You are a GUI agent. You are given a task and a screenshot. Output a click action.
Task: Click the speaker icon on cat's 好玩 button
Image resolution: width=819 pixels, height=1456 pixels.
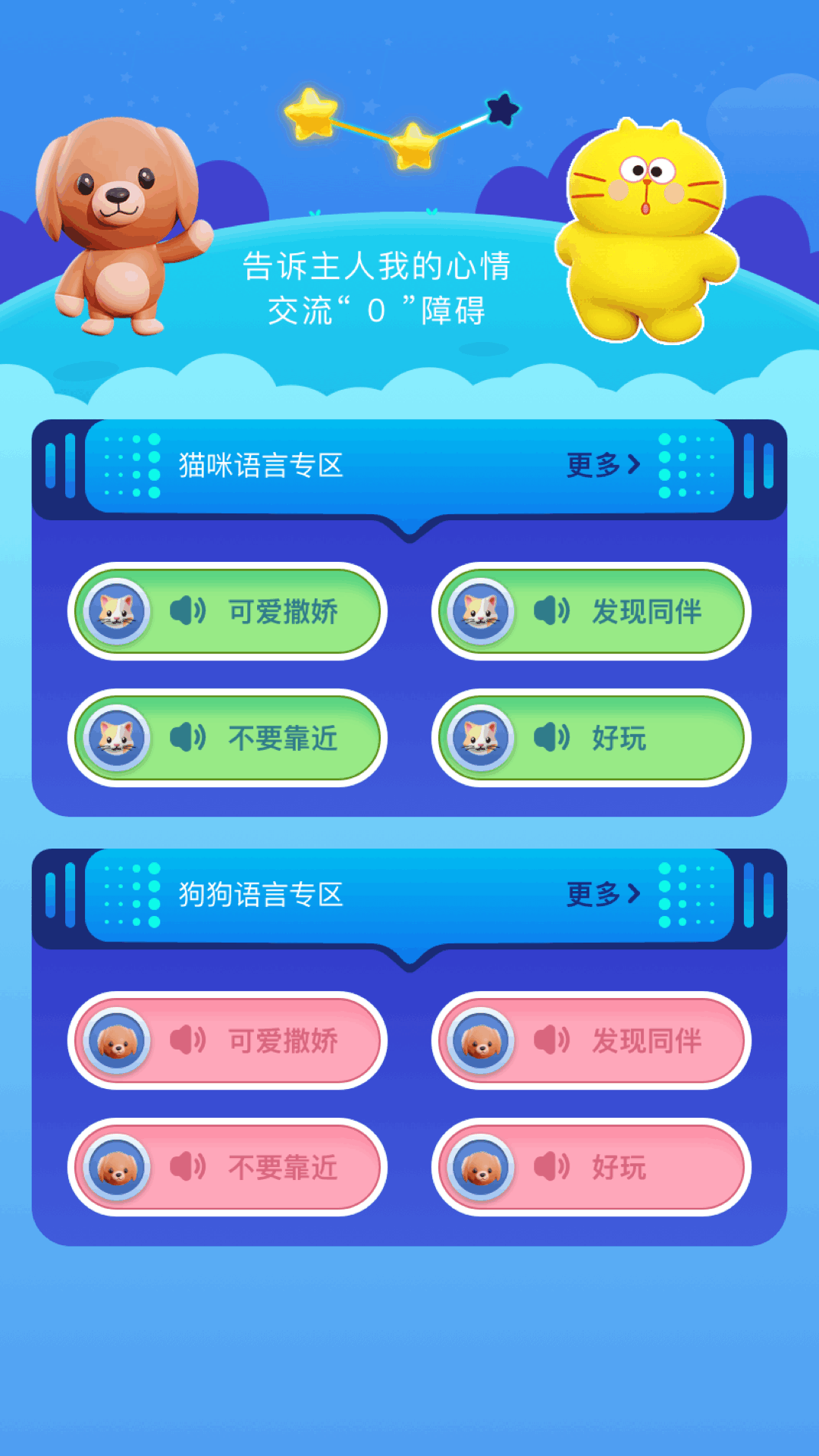(x=551, y=736)
